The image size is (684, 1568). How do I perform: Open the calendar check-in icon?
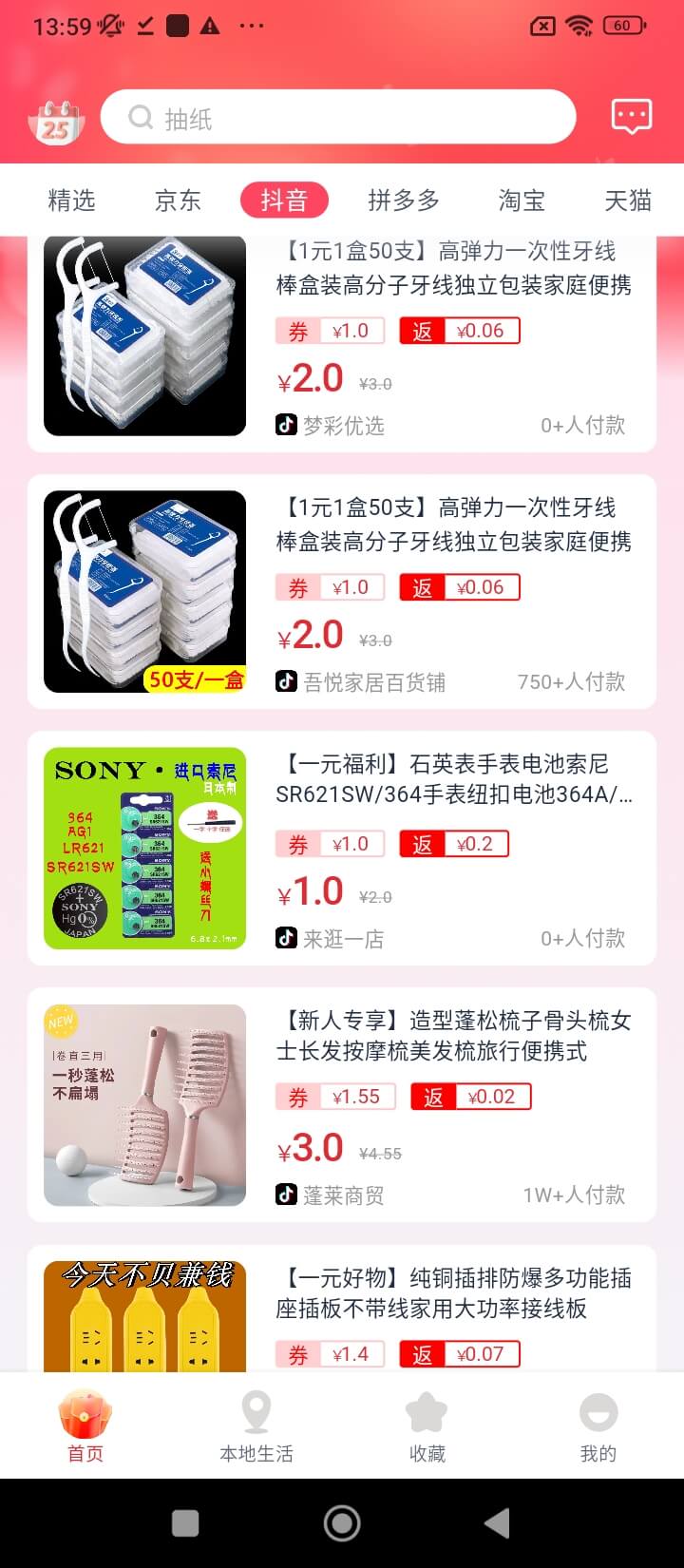coord(56,120)
